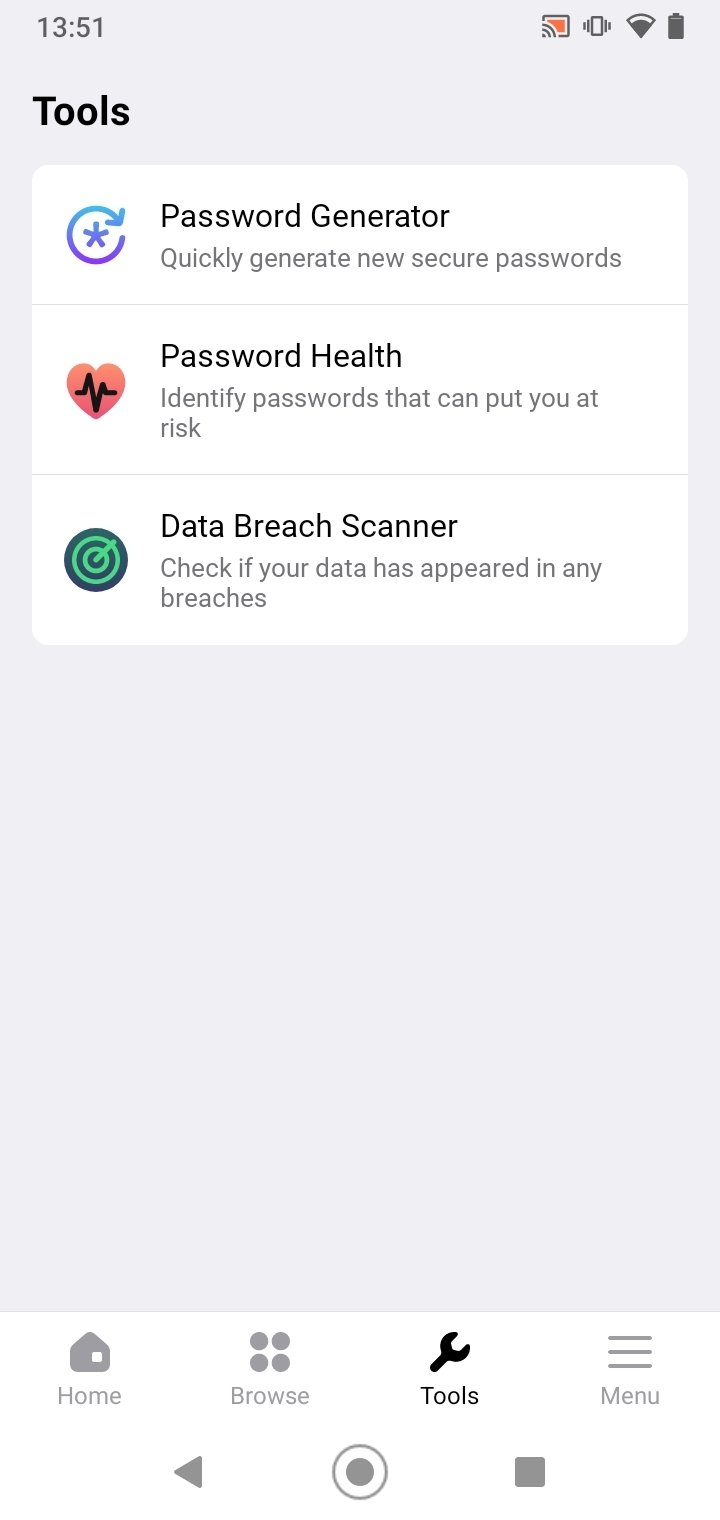Open the Password Generator tool
This screenshot has height=1520, width=720.
(360, 235)
